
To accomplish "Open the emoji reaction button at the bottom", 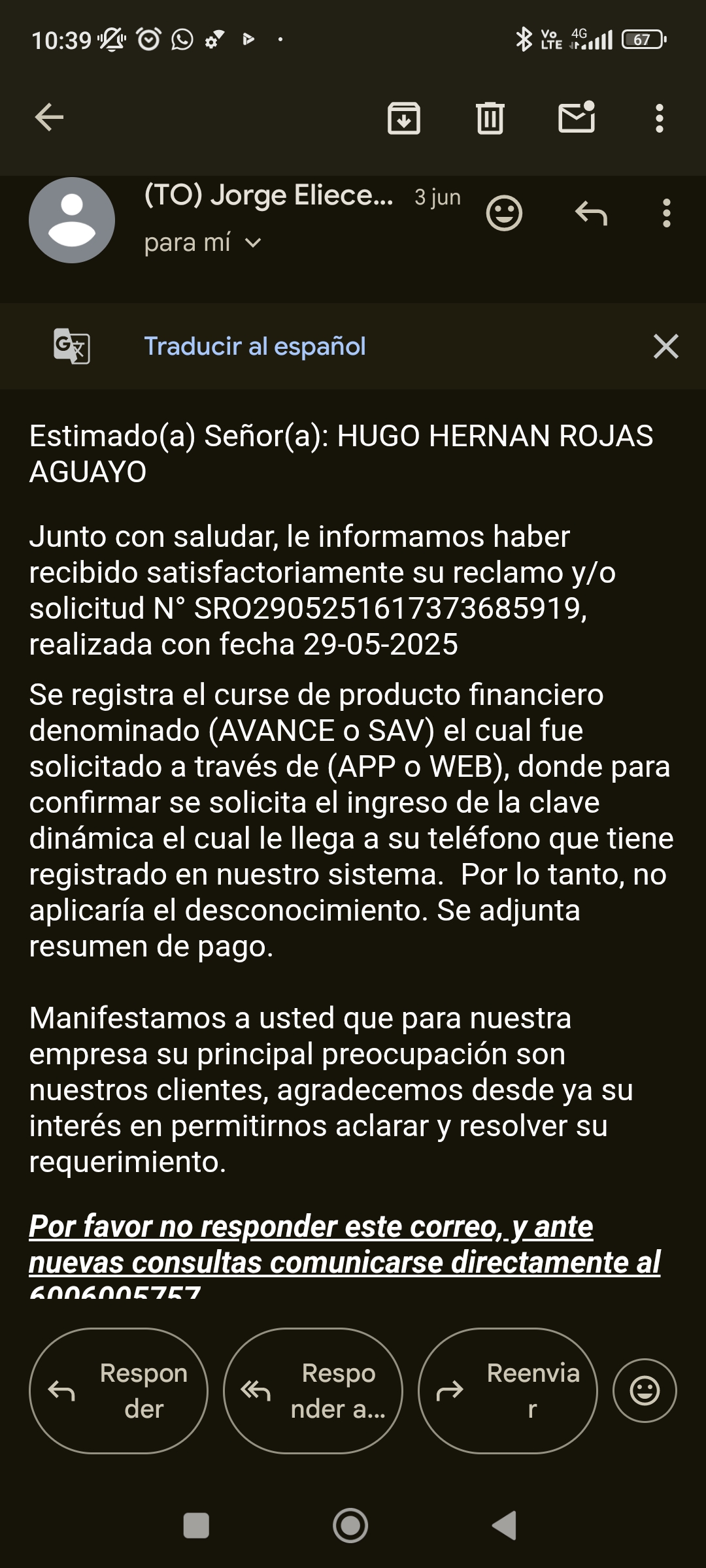I will point(645,1390).
